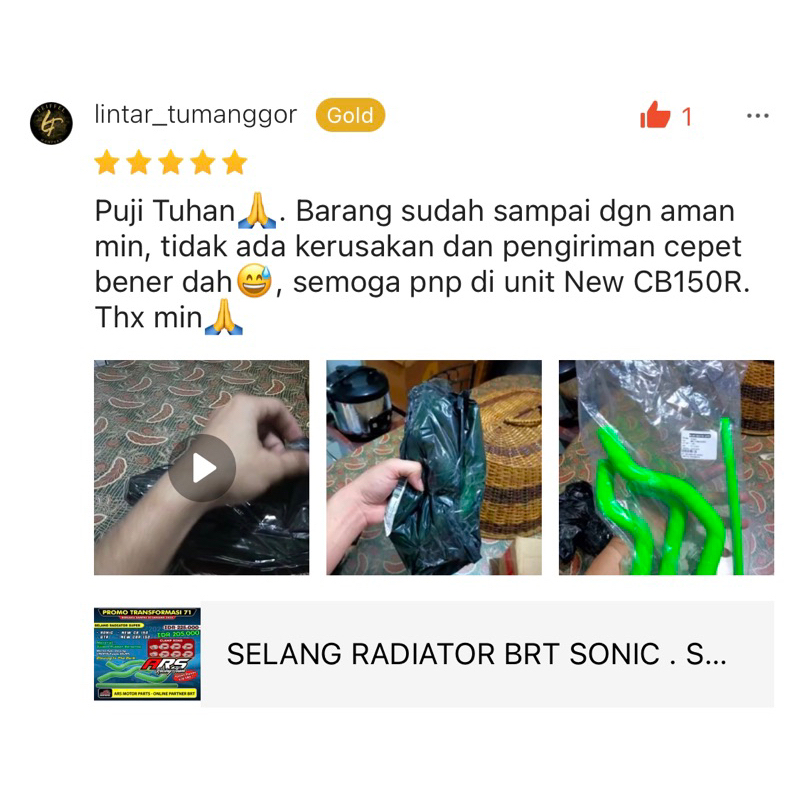Open the overflow menu on the review
Viewport: 800px width, 800px height.
[758, 116]
